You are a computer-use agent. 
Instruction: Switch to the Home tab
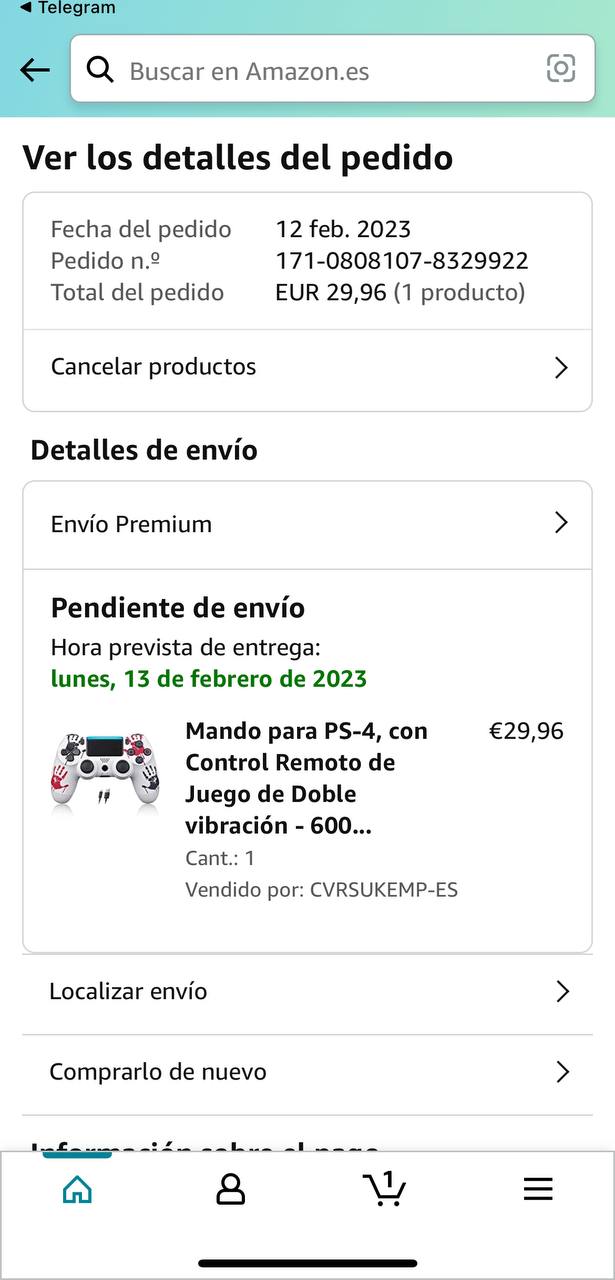(x=77, y=1189)
